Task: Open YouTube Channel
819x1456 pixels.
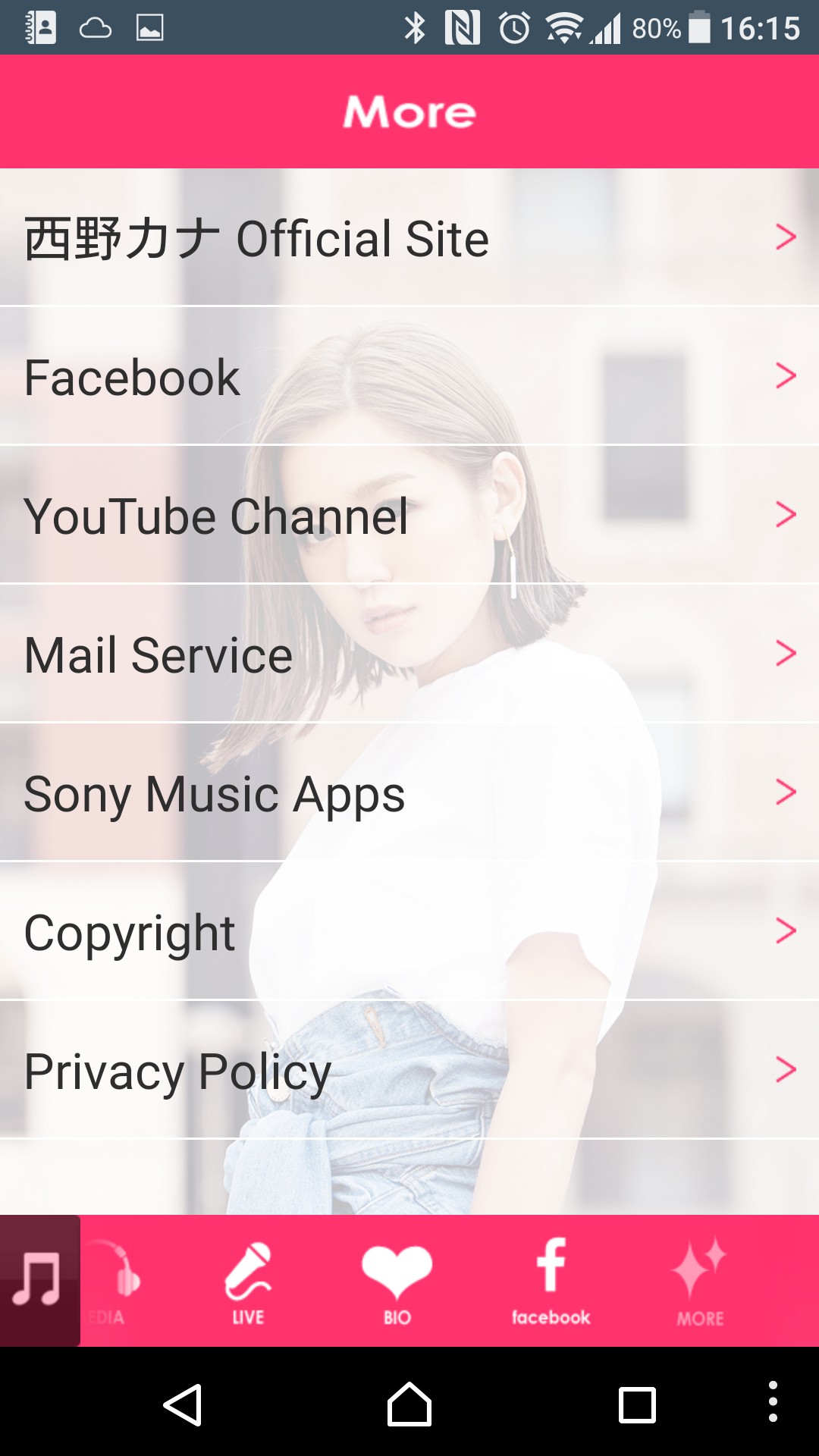Action: (409, 515)
